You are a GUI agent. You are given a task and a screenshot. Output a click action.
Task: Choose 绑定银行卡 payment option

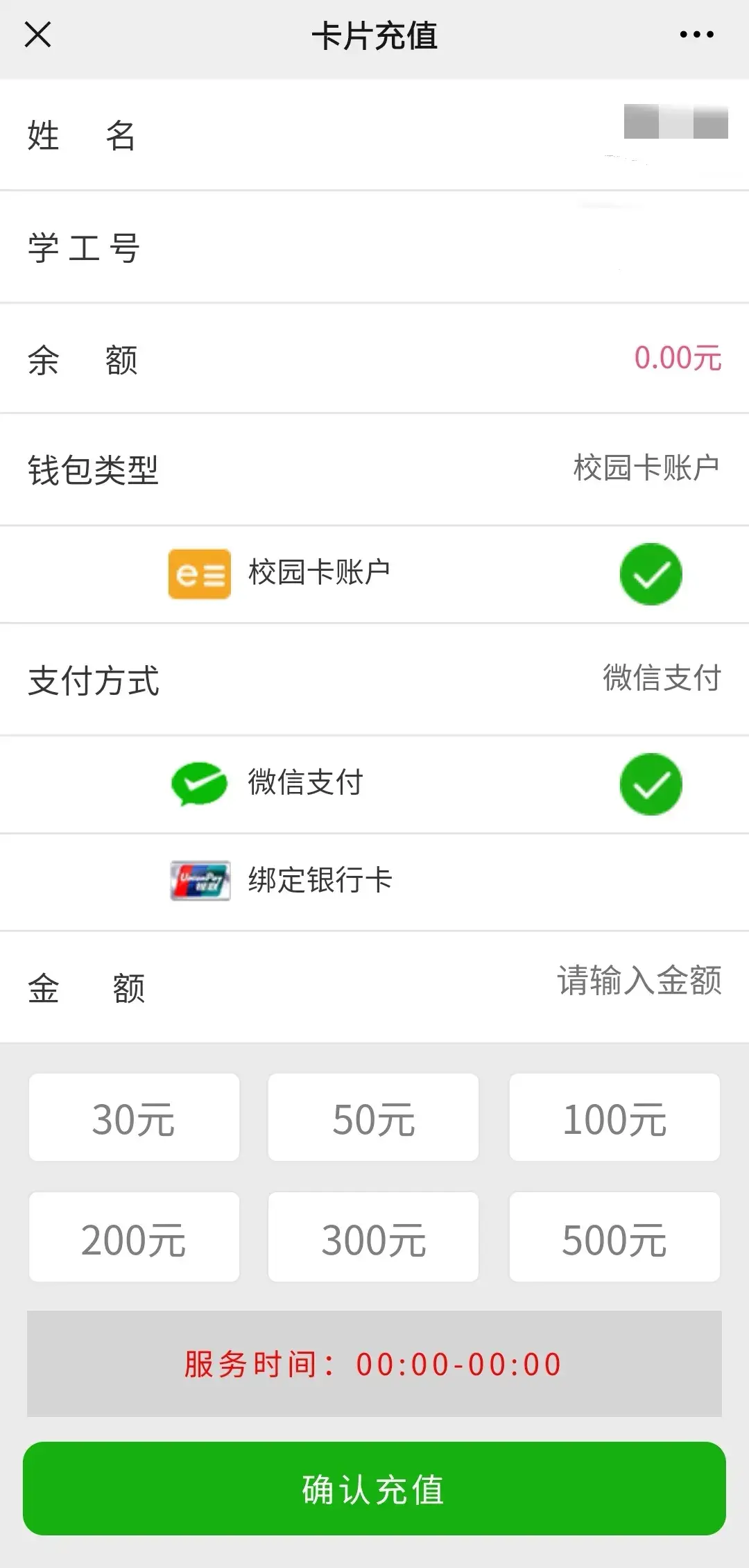pos(374,881)
